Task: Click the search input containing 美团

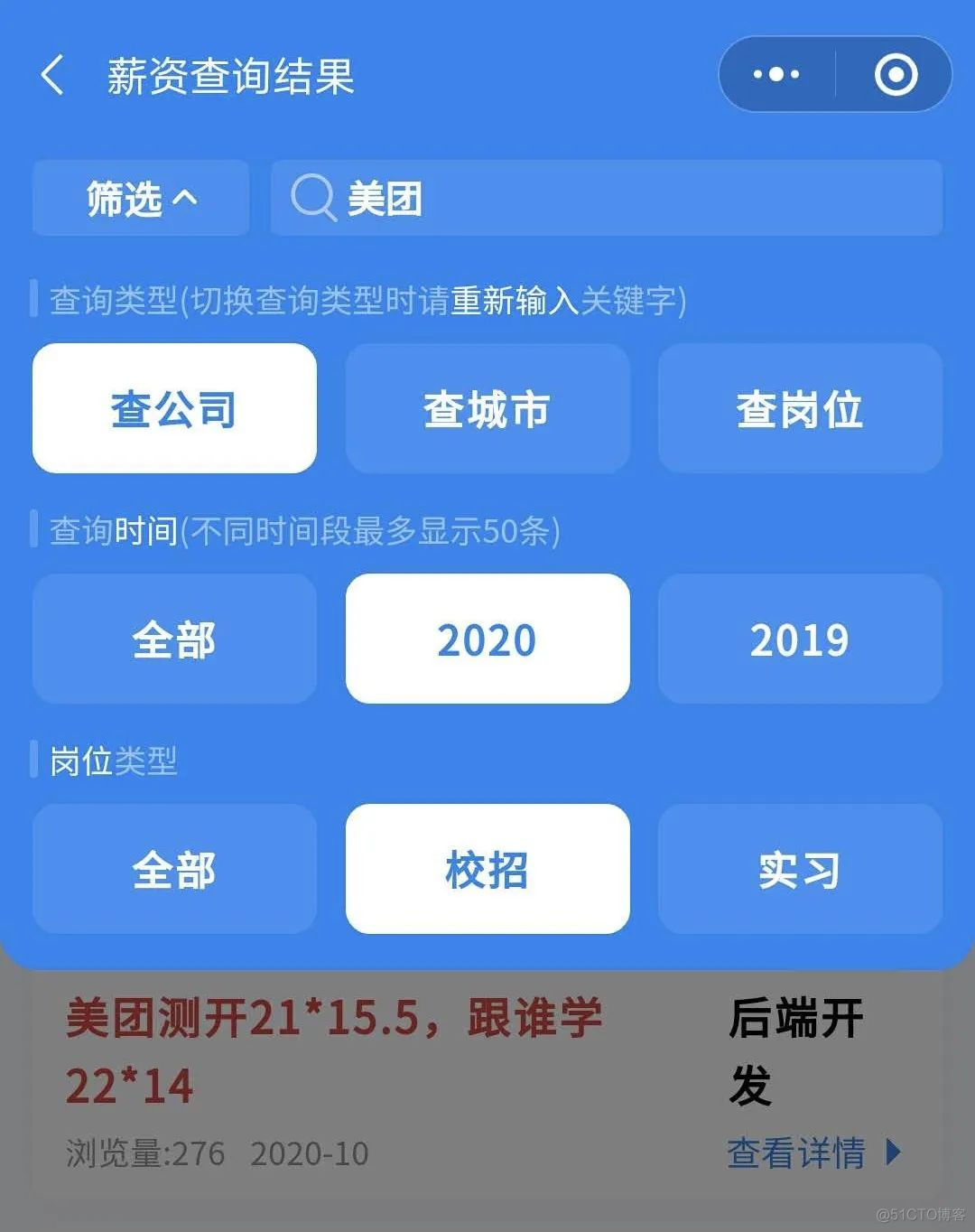Action: (x=605, y=199)
